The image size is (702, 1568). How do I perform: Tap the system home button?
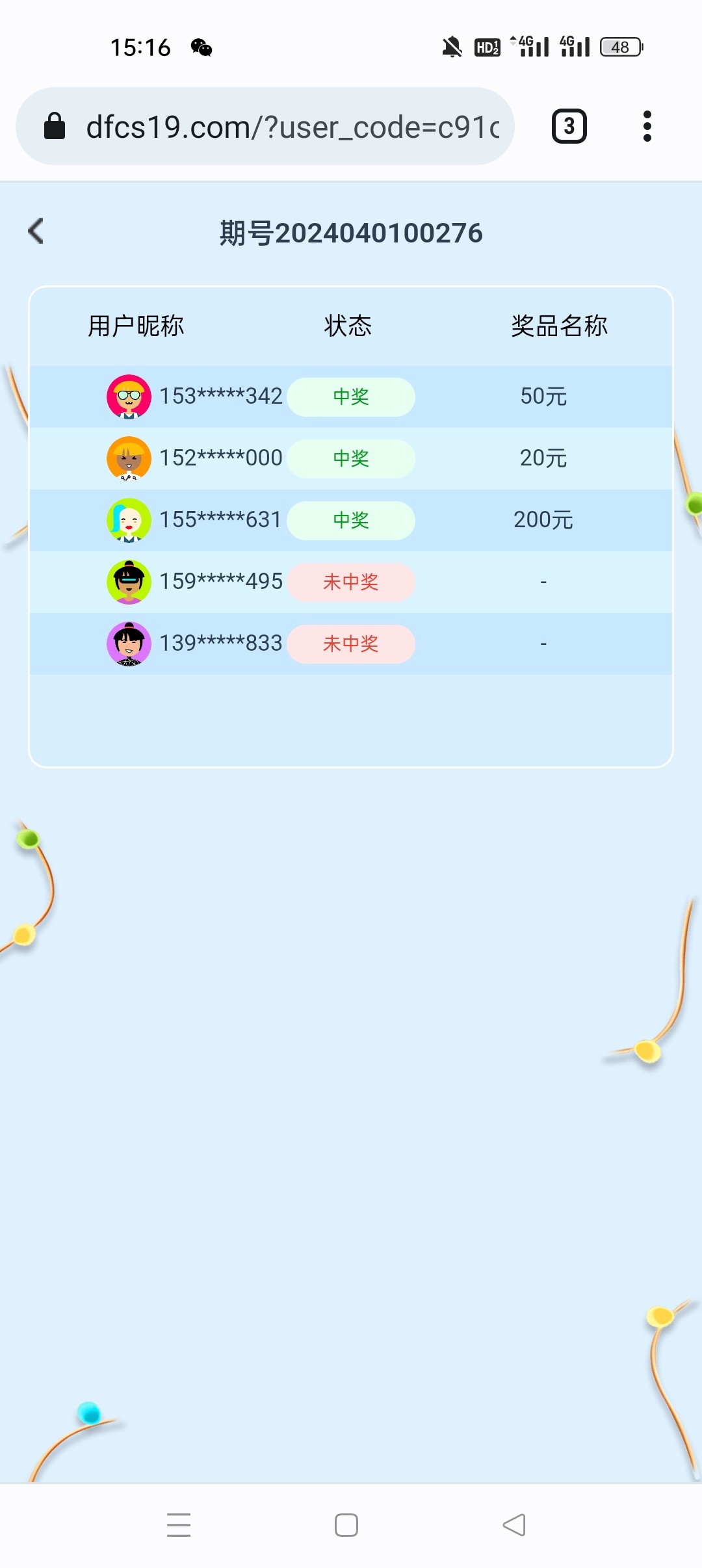(x=346, y=1525)
